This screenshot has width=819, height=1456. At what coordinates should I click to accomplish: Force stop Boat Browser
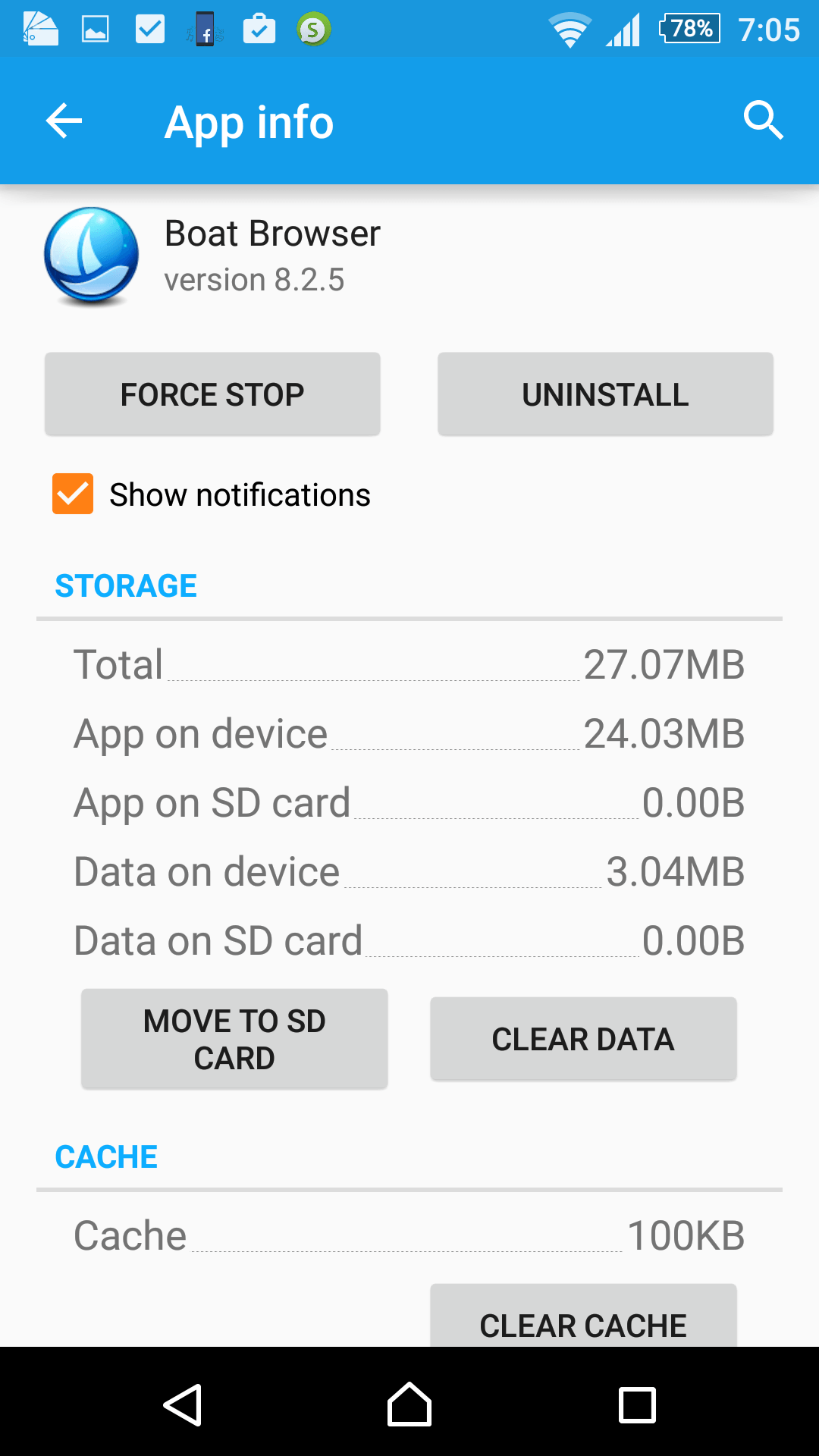(212, 394)
